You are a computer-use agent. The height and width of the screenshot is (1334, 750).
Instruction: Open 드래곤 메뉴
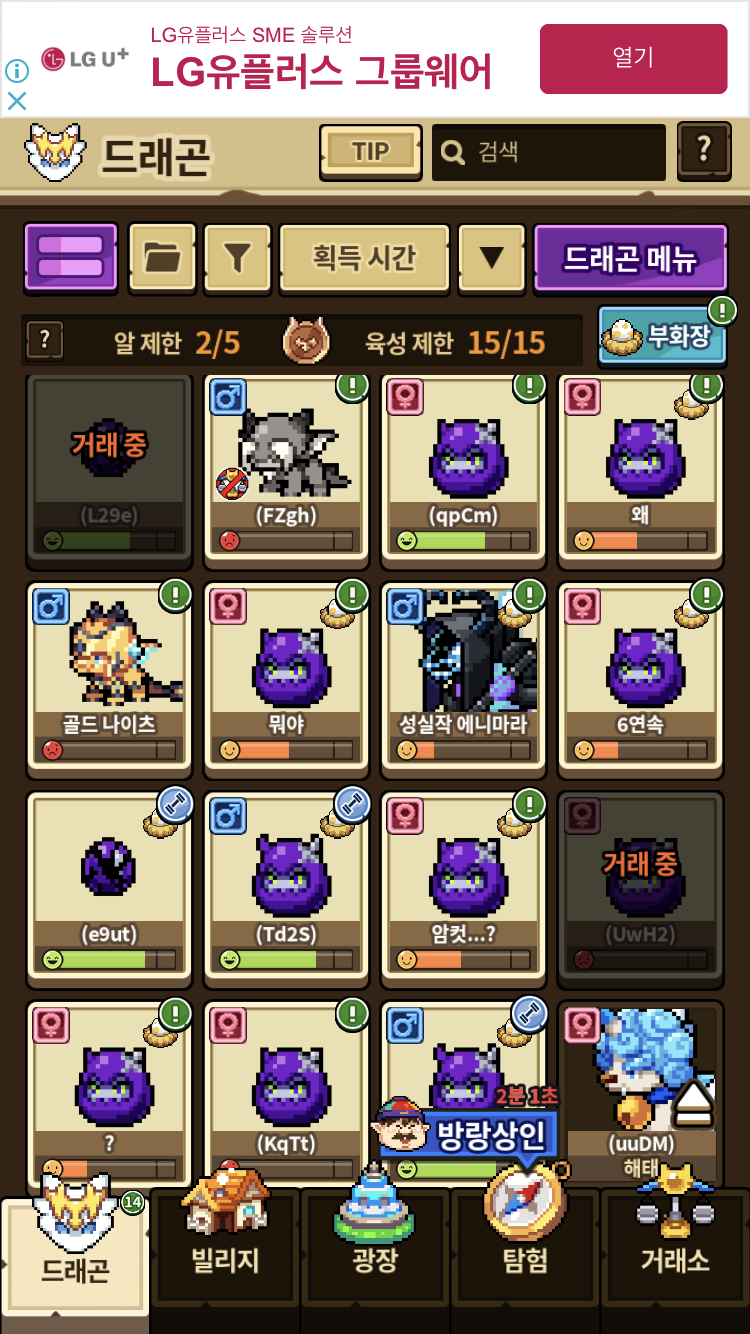631,258
